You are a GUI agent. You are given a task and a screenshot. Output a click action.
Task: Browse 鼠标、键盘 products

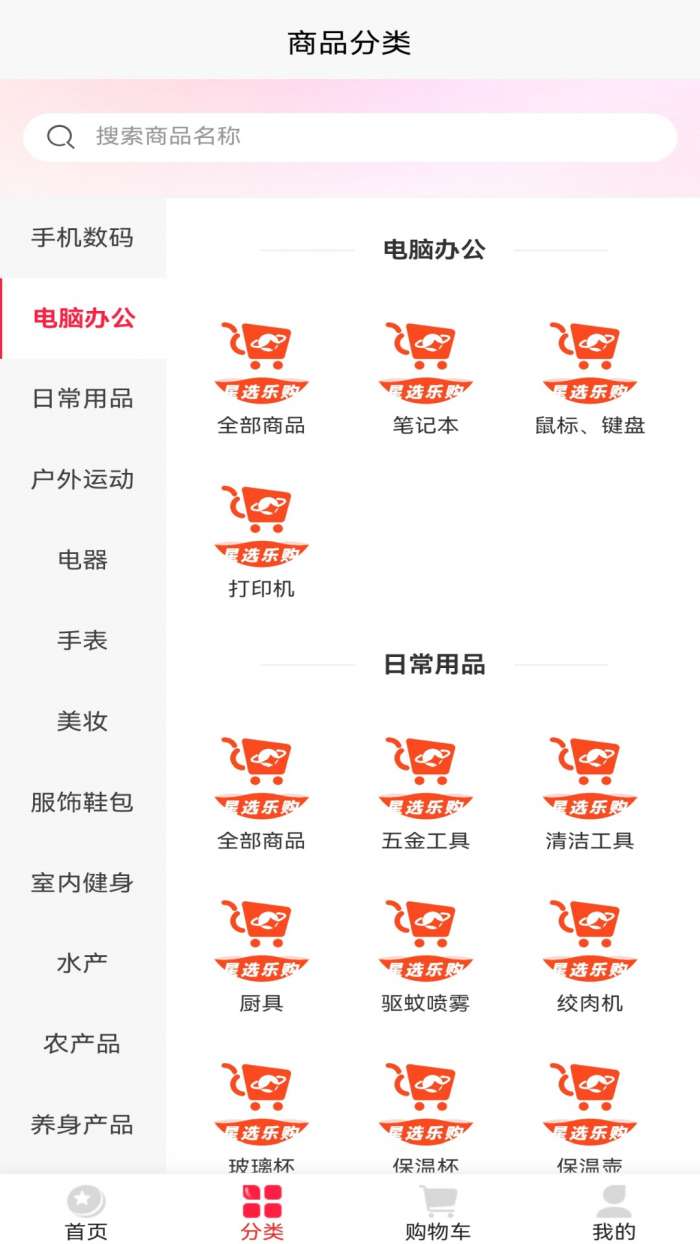click(590, 377)
